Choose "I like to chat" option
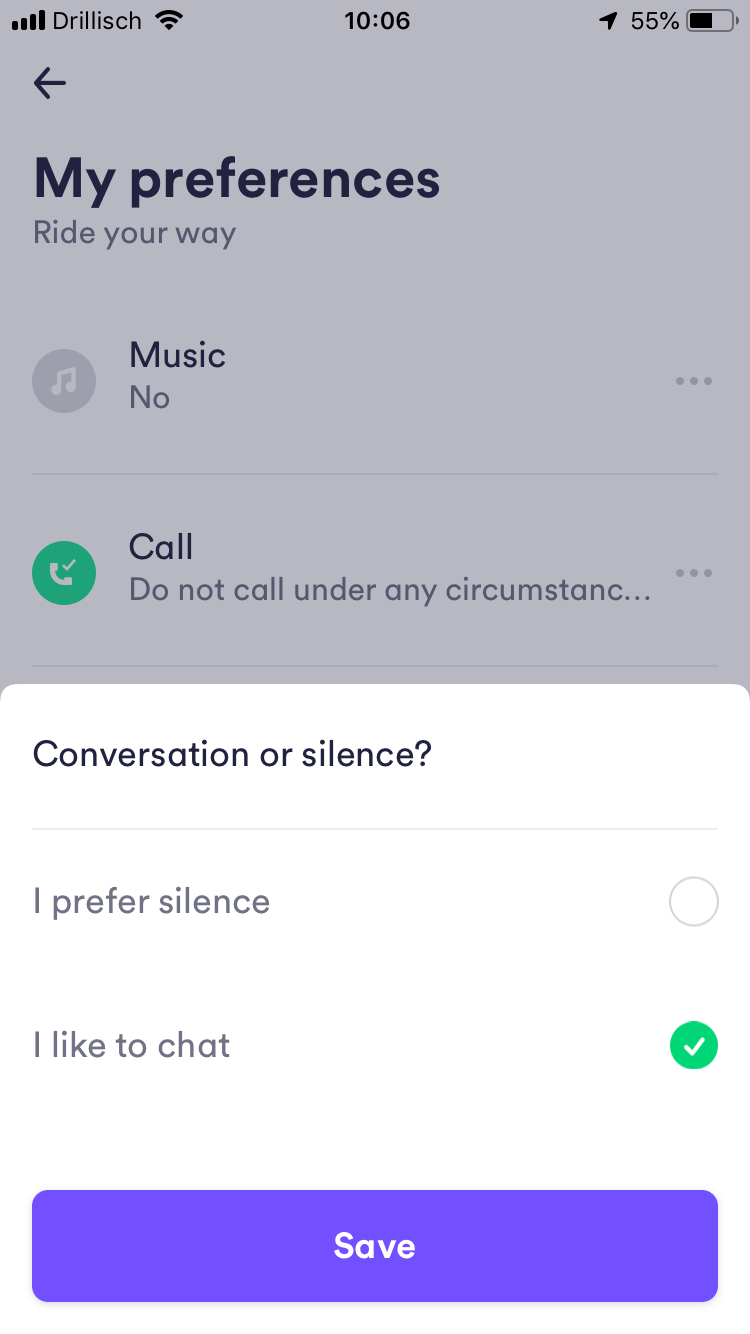 tap(375, 1046)
